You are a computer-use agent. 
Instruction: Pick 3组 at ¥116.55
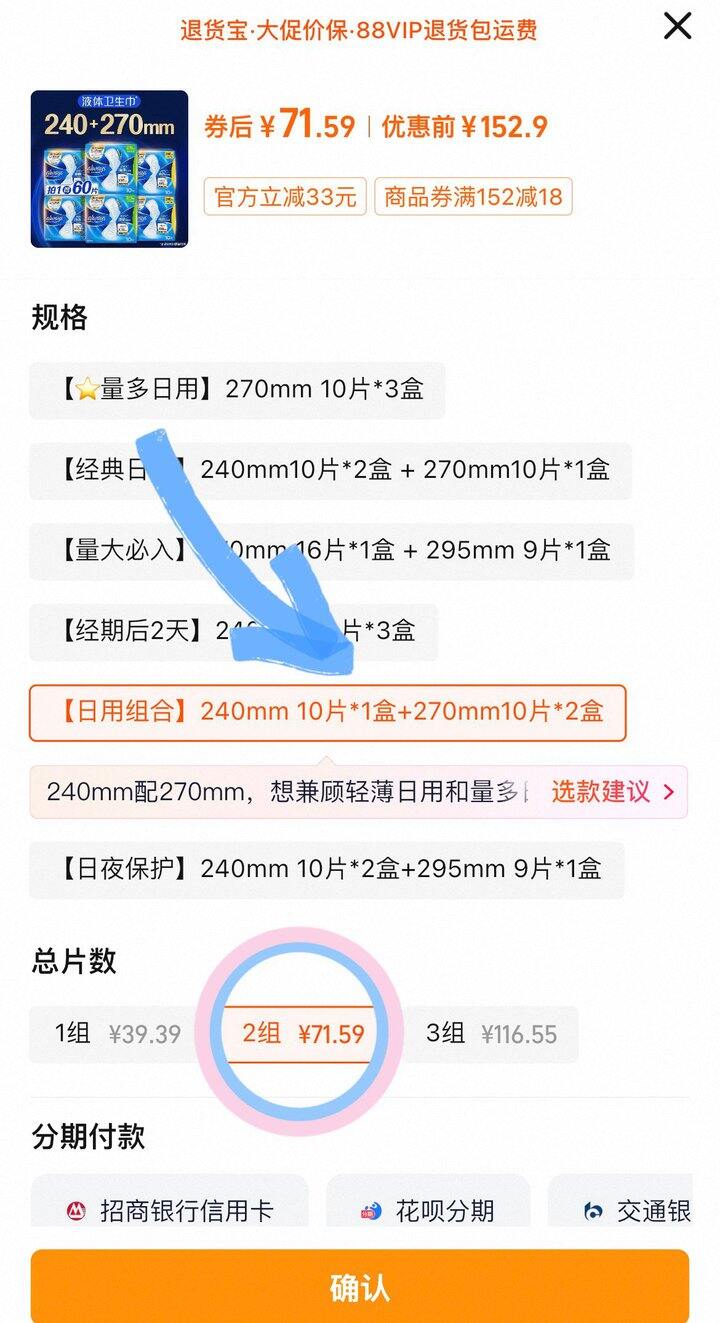click(490, 1034)
